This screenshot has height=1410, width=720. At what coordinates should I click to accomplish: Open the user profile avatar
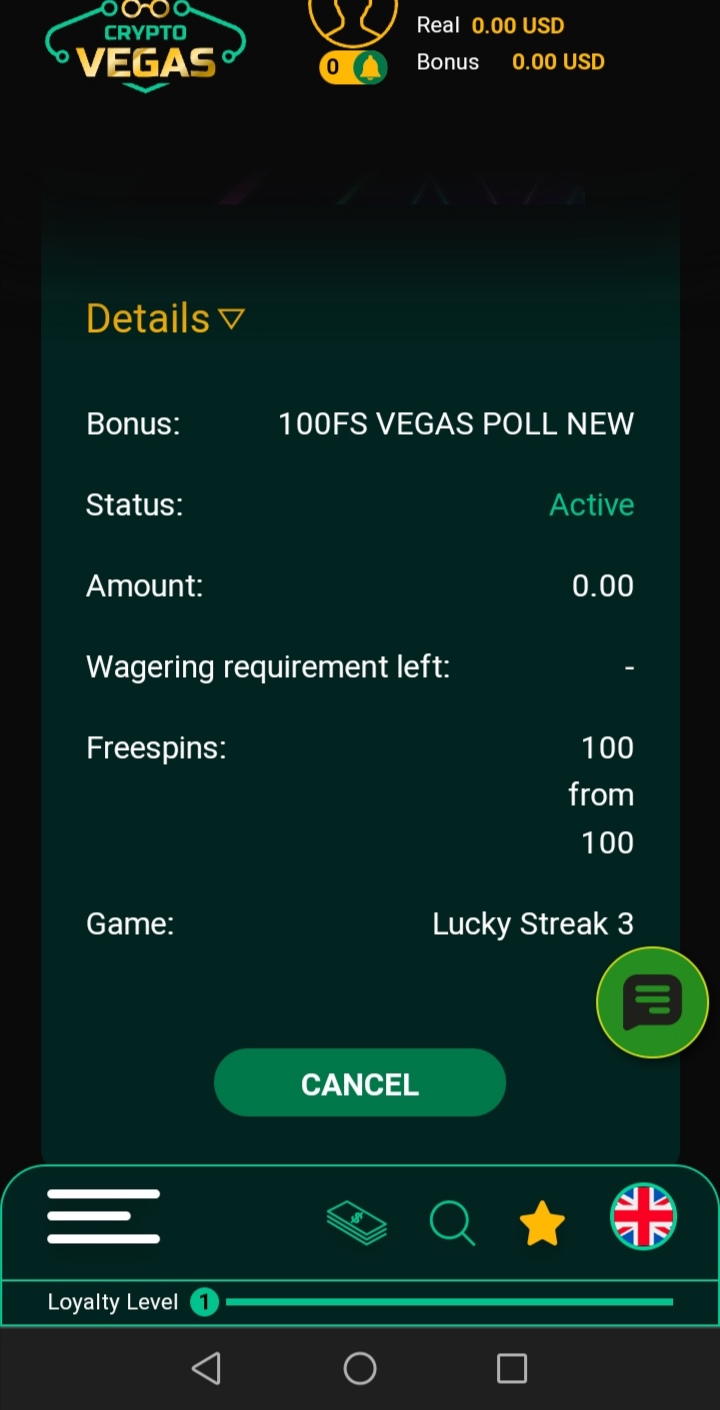[352, 20]
